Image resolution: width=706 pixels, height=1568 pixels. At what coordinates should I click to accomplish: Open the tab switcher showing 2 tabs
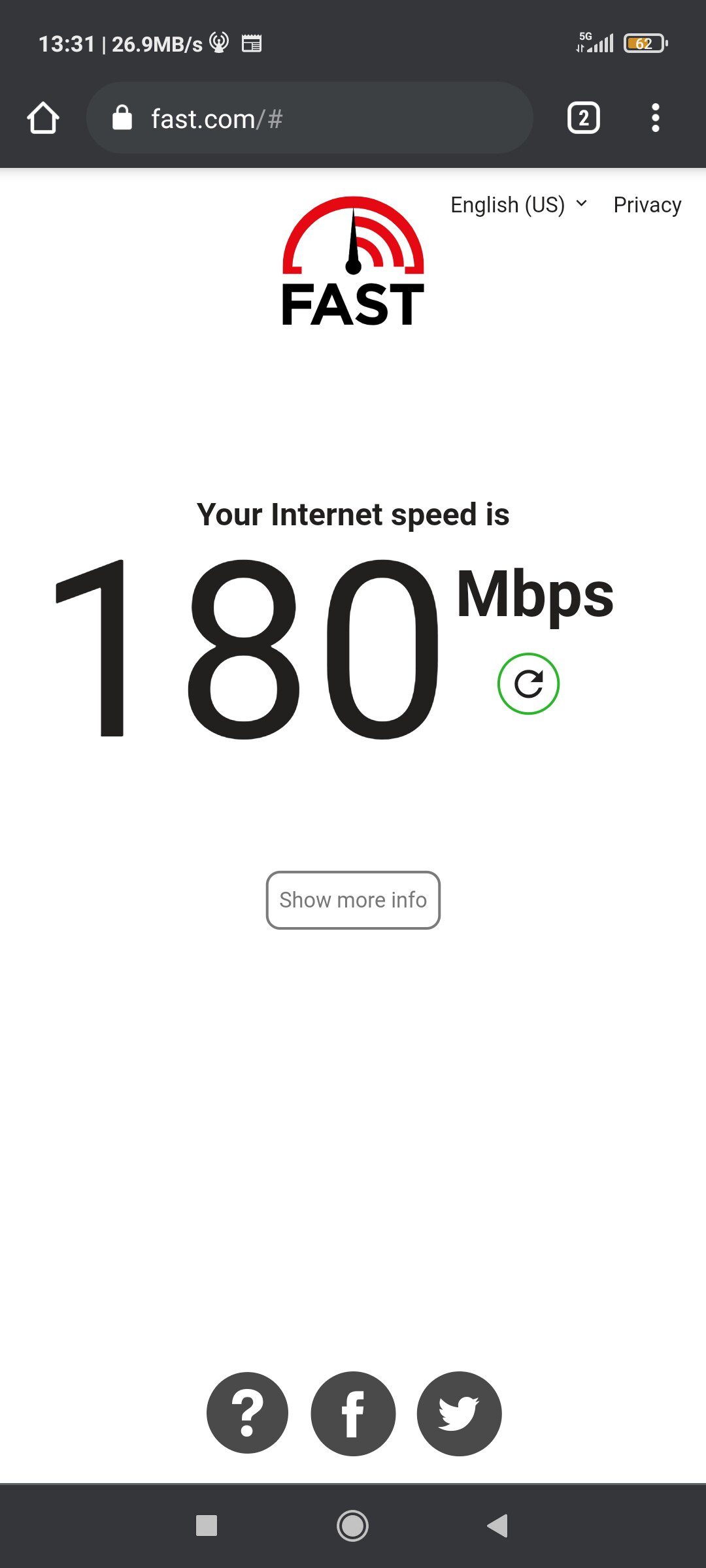coord(583,118)
